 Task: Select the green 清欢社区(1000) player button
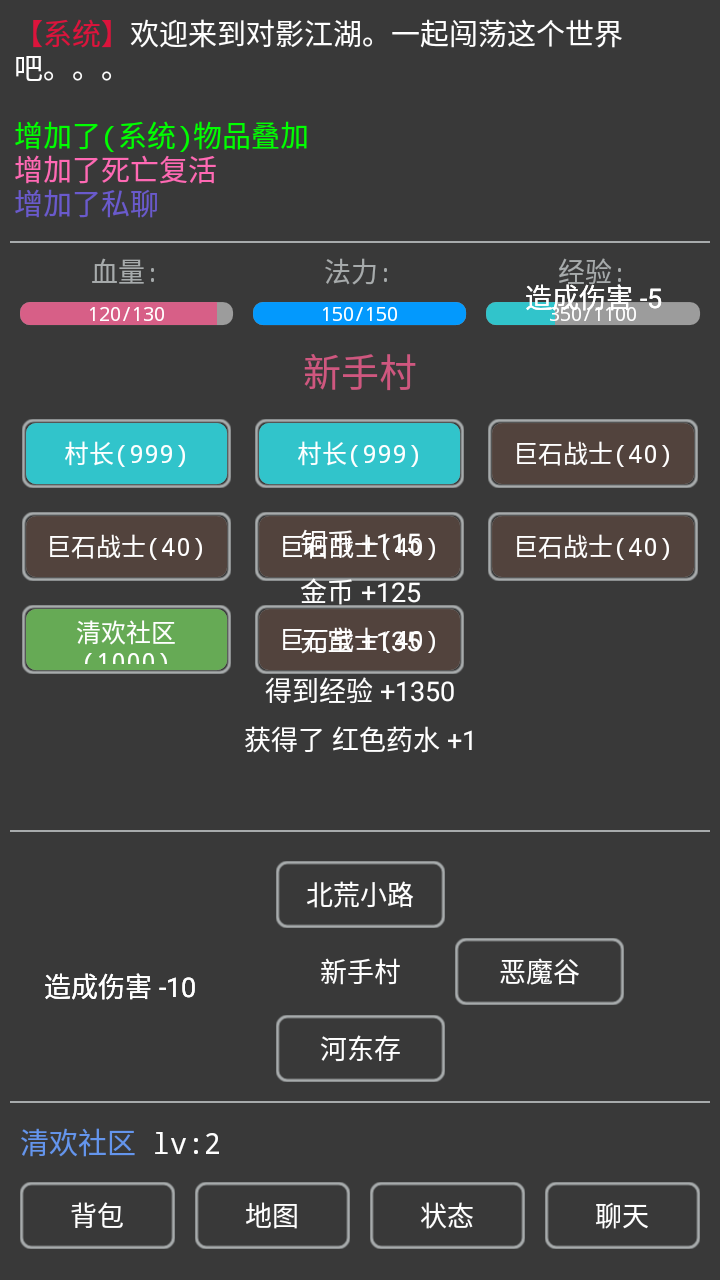(x=126, y=639)
